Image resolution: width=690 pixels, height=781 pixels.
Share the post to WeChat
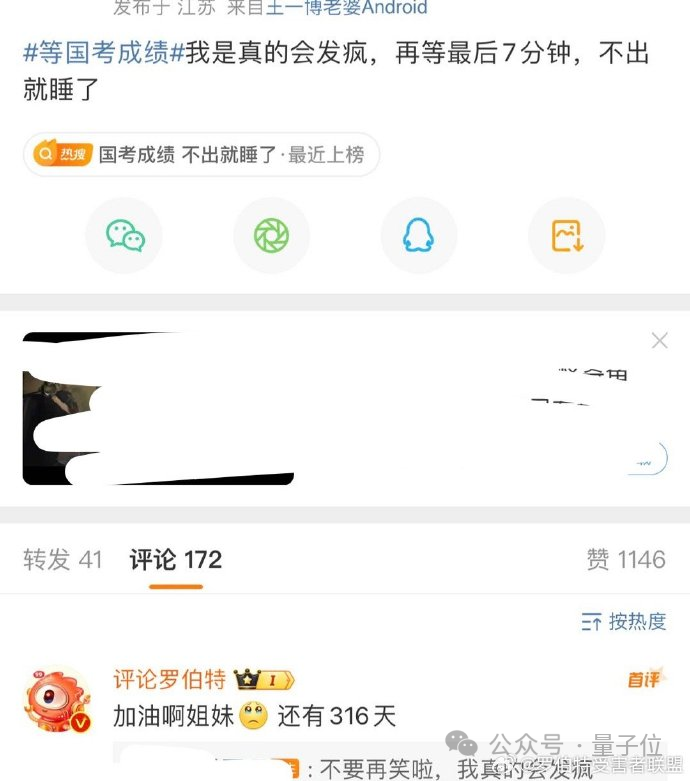click(x=125, y=236)
